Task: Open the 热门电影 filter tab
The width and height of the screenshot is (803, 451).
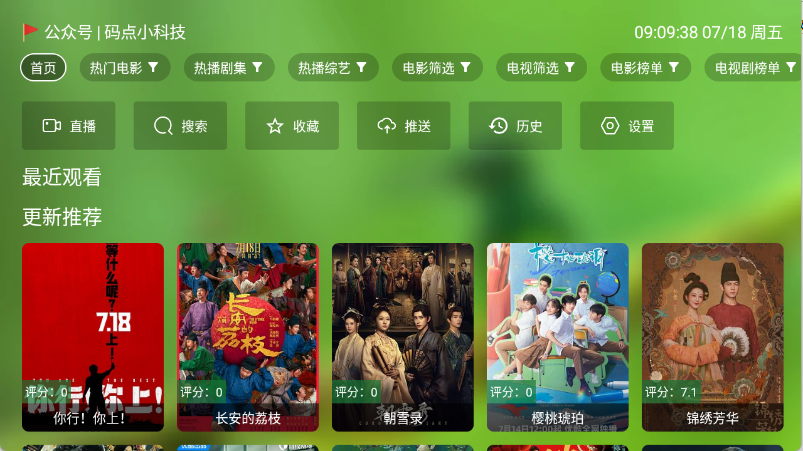Action: point(125,68)
